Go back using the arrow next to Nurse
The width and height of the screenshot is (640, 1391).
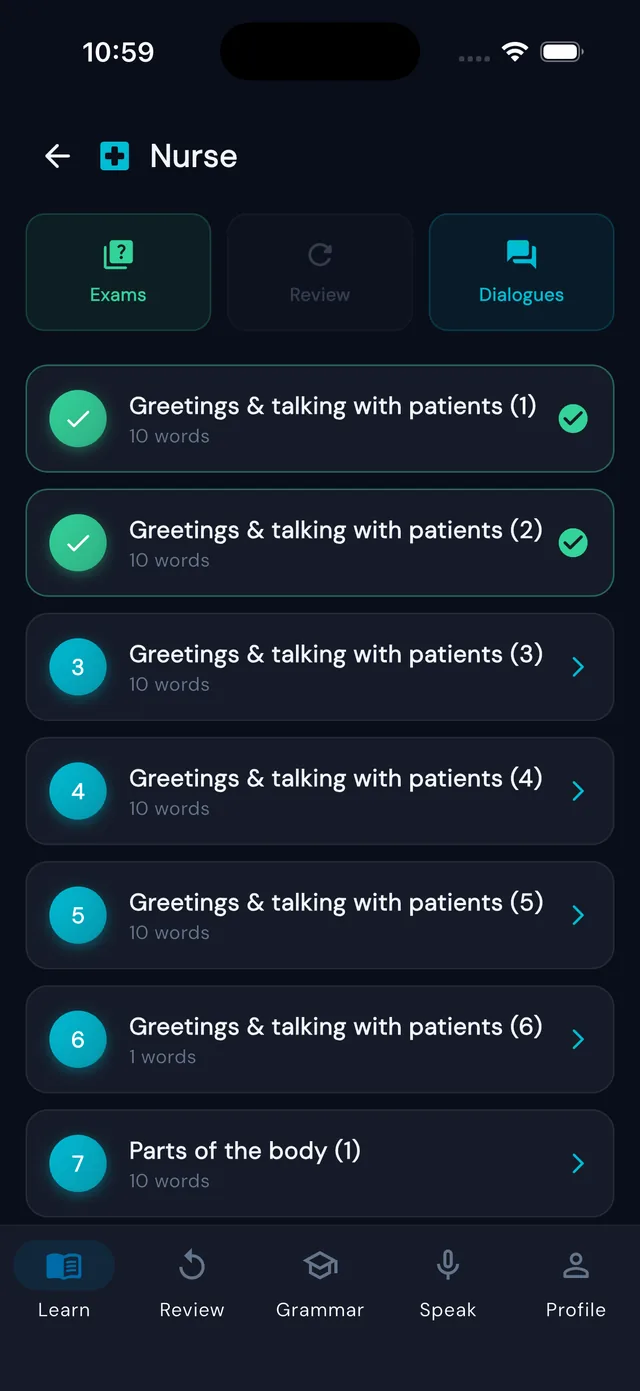coord(58,156)
